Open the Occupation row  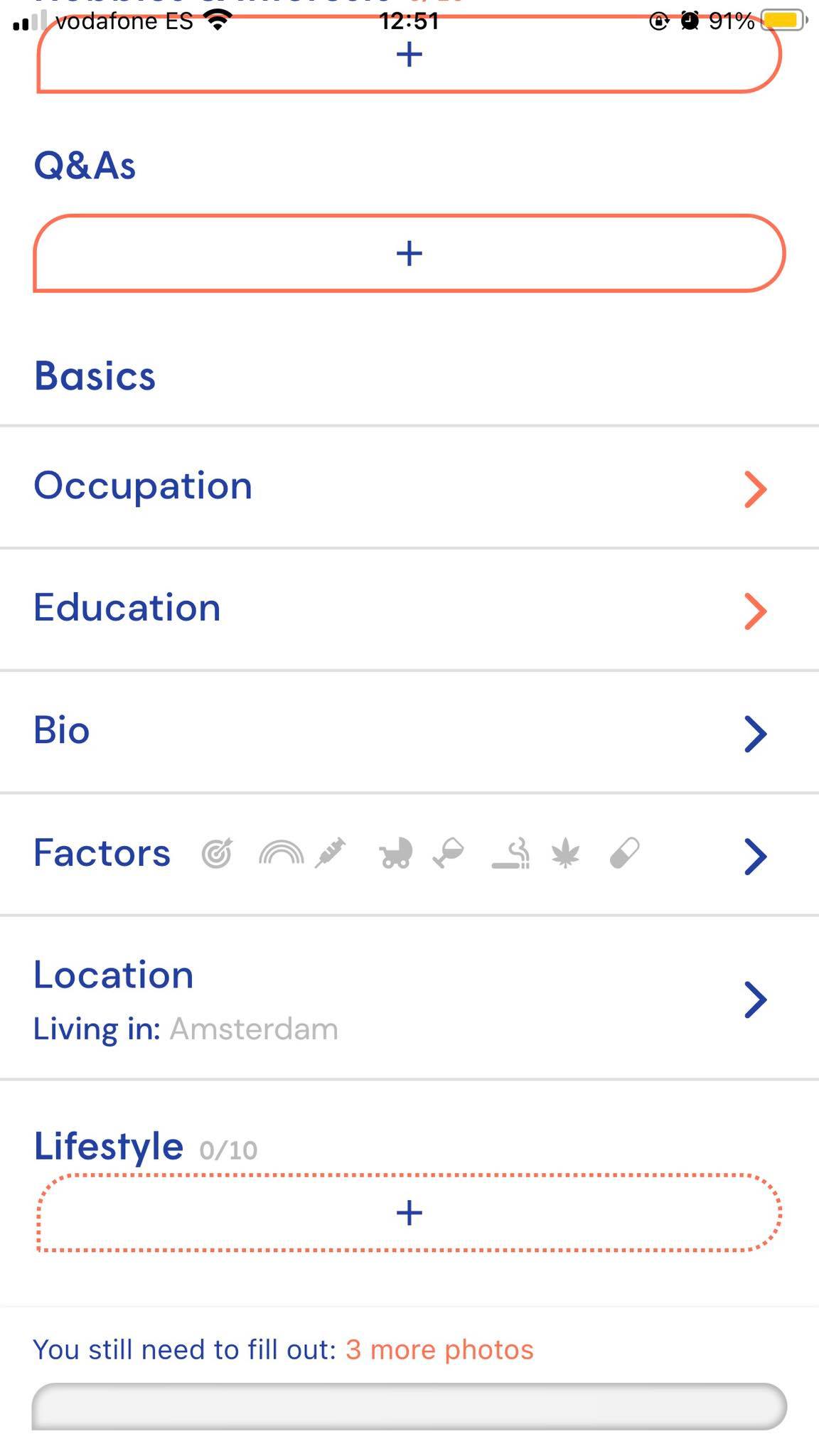pyautogui.click(x=409, y=488)
